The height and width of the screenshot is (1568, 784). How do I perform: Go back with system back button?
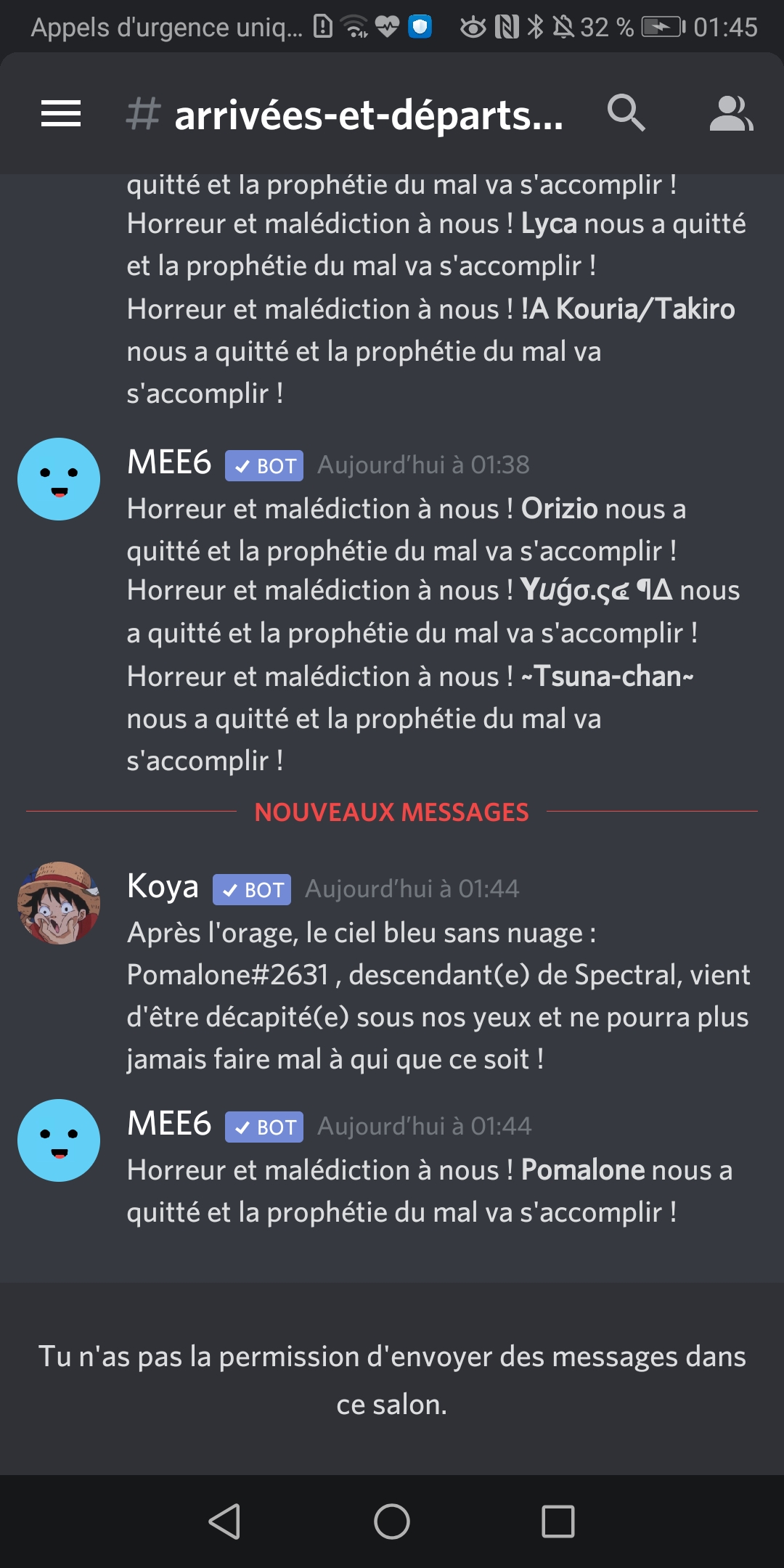(225, 1521)
